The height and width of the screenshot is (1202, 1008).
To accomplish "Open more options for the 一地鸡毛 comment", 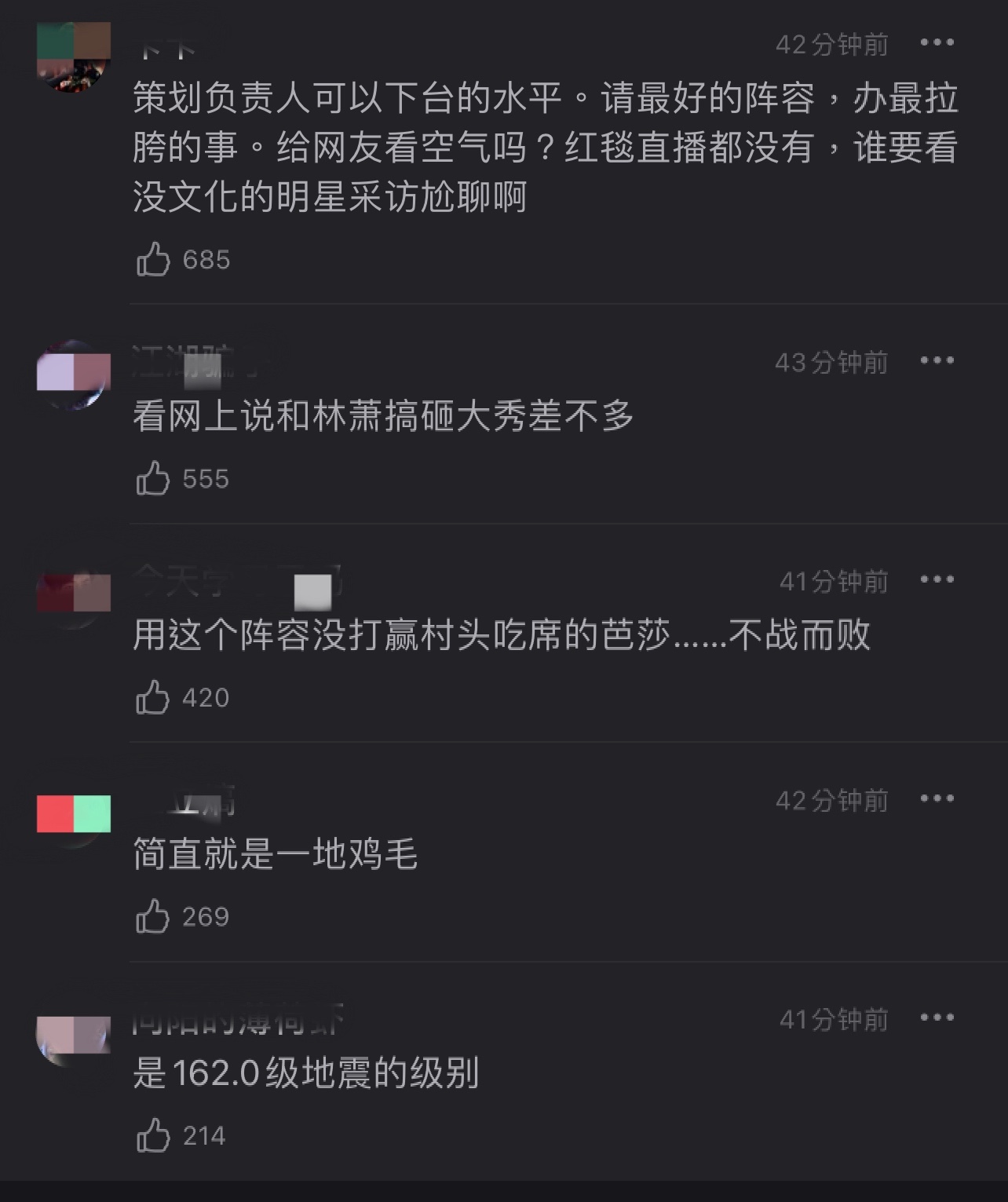I will point(937,799).
